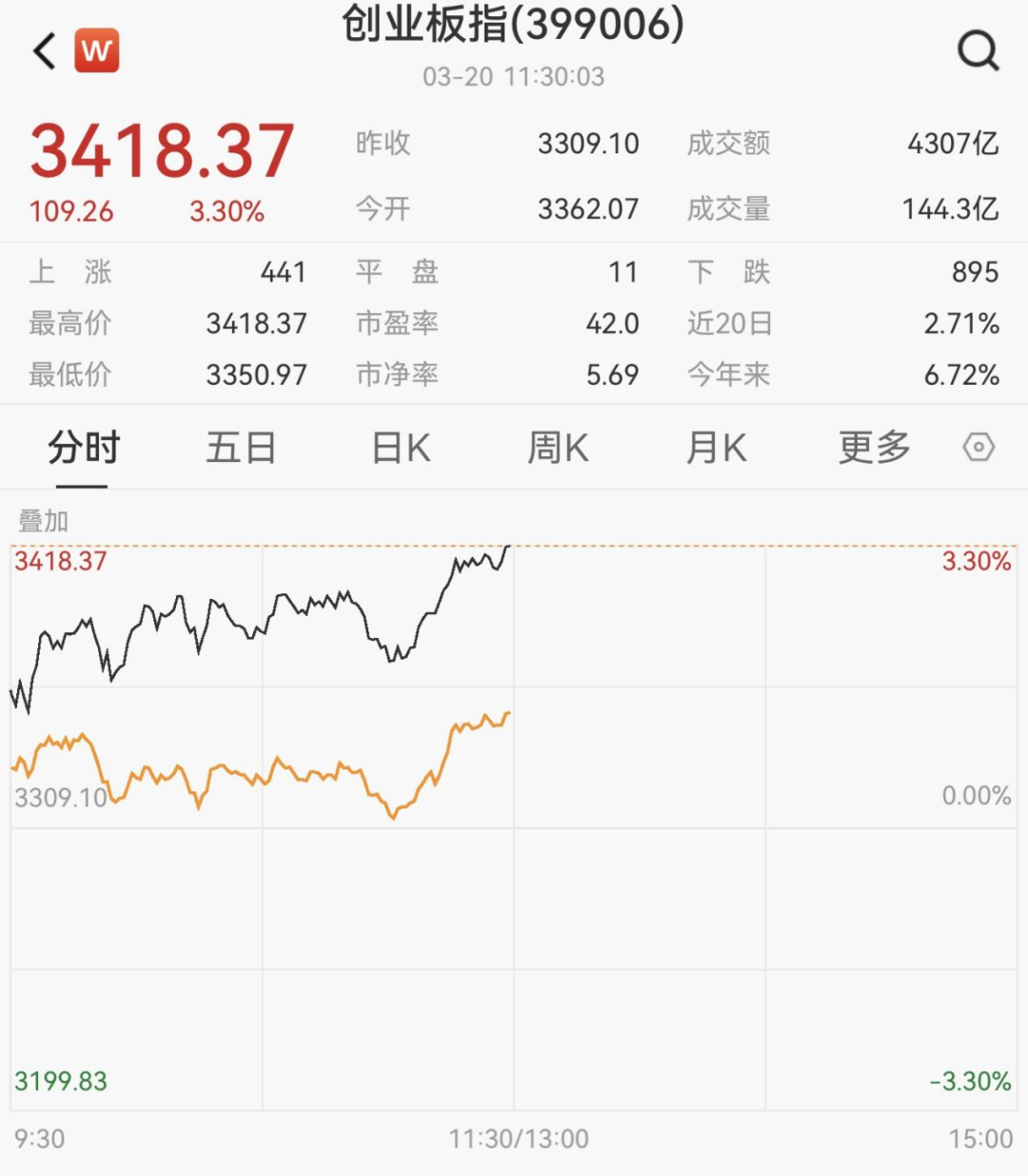Go back using the left arrow
1028x1176 pixels.
coord(42,50)
